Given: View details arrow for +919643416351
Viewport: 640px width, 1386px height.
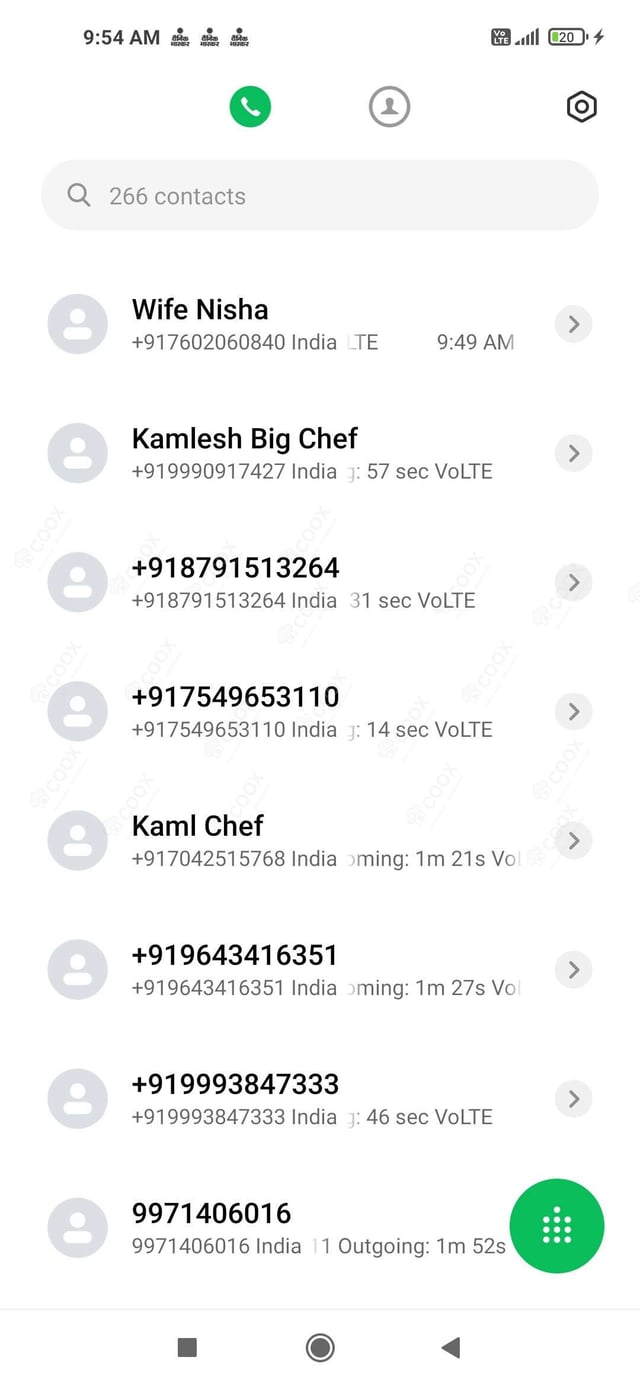Looking at the screenshot, I should pyautogui.click(x=573, y=969).
